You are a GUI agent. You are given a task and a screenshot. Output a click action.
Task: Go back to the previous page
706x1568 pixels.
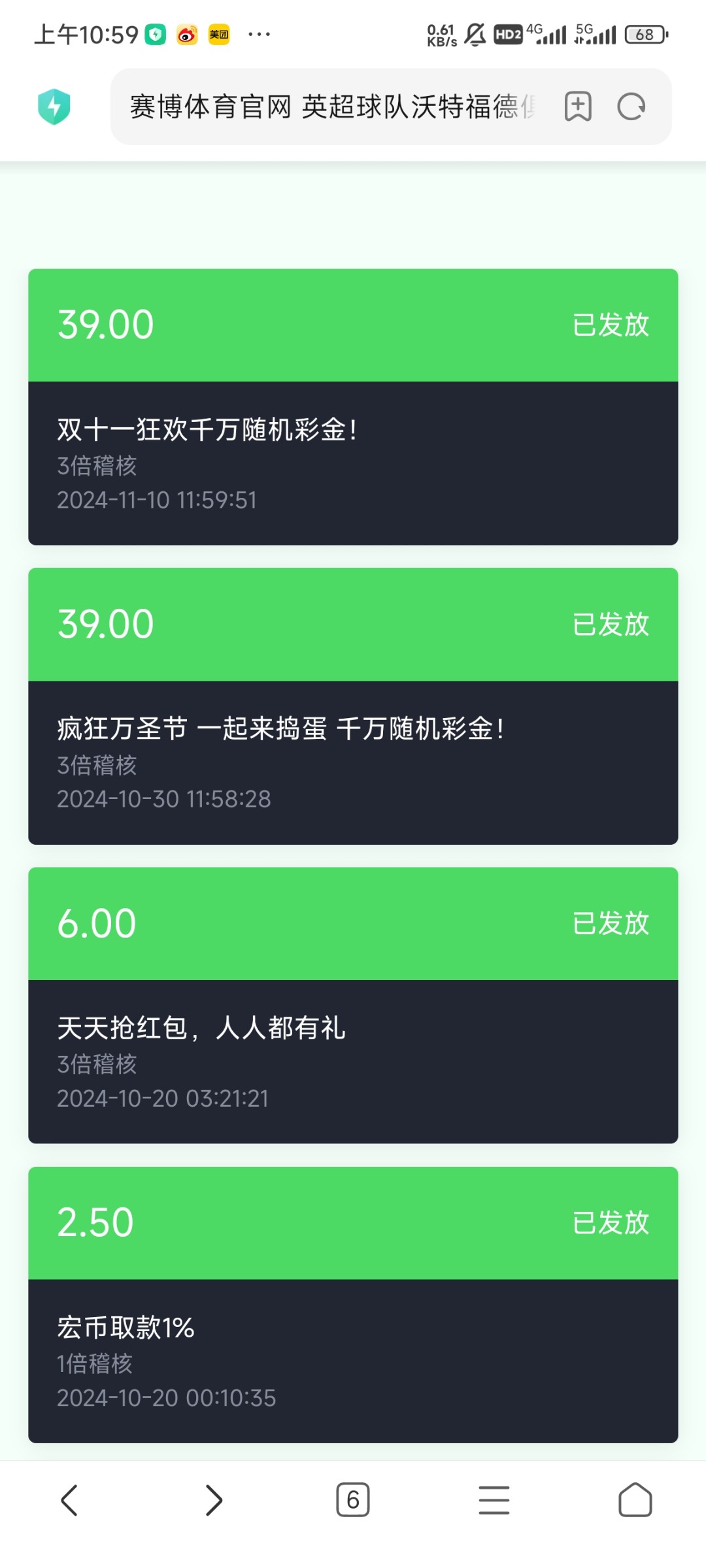[x=69, y=1499]
